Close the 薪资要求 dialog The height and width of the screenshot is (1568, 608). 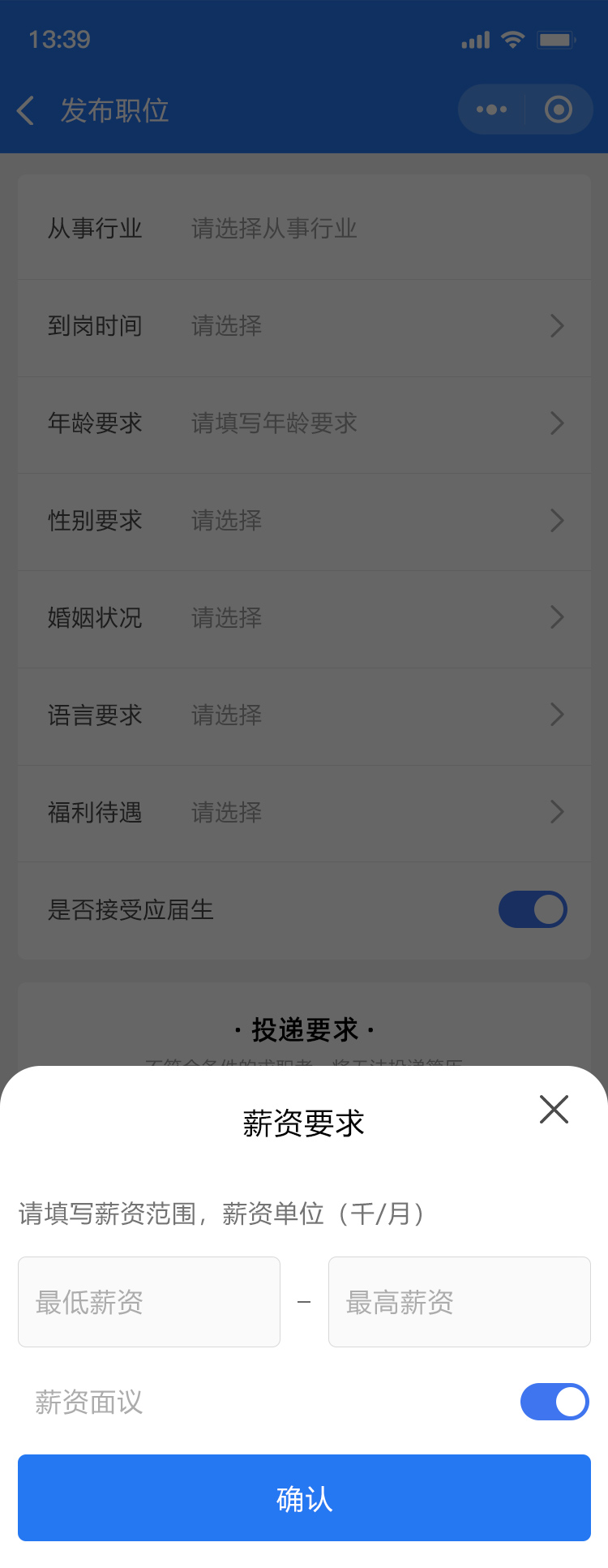pos(554,1109)
